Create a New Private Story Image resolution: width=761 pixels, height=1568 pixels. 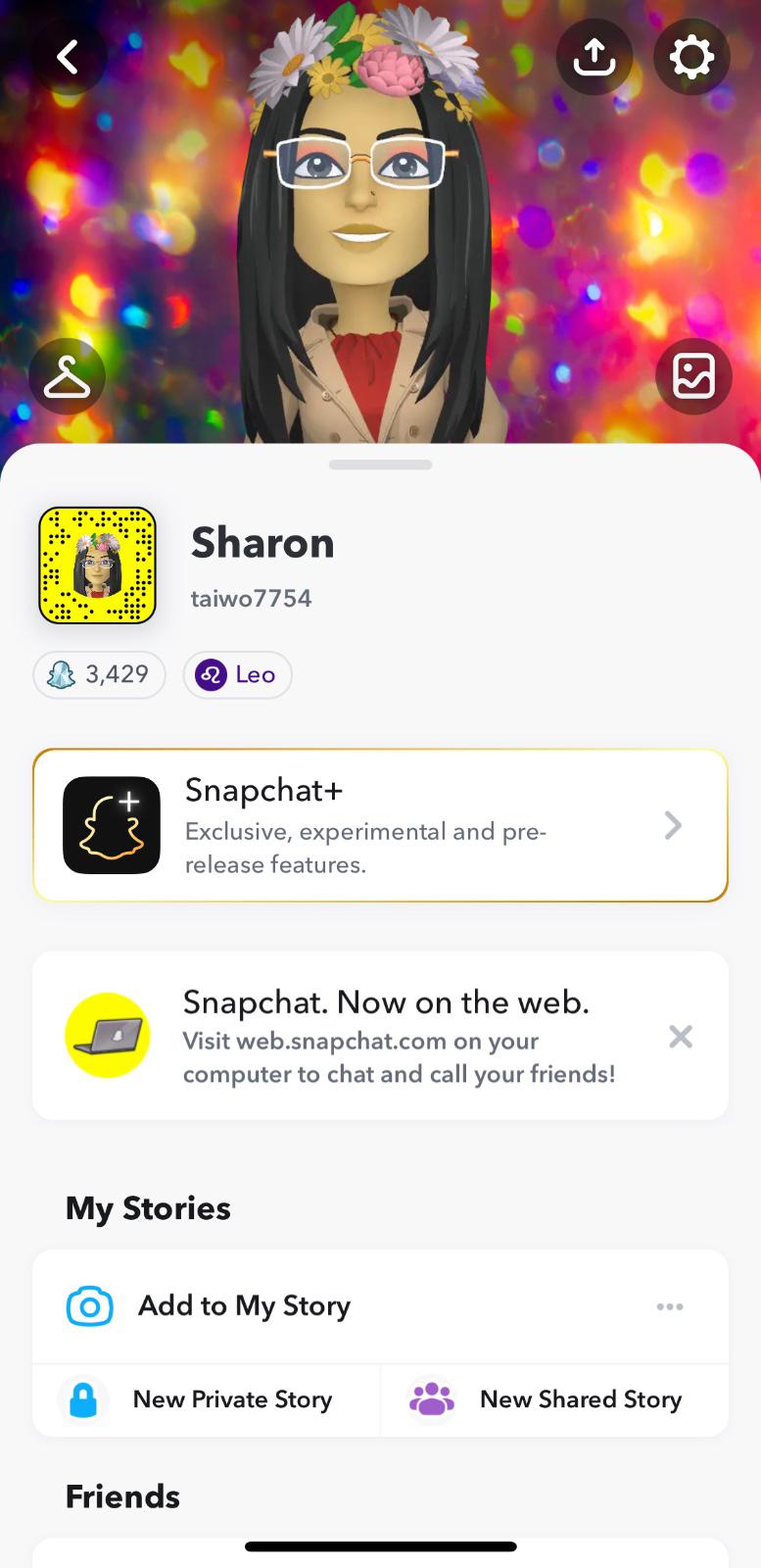pos(207,1399)
